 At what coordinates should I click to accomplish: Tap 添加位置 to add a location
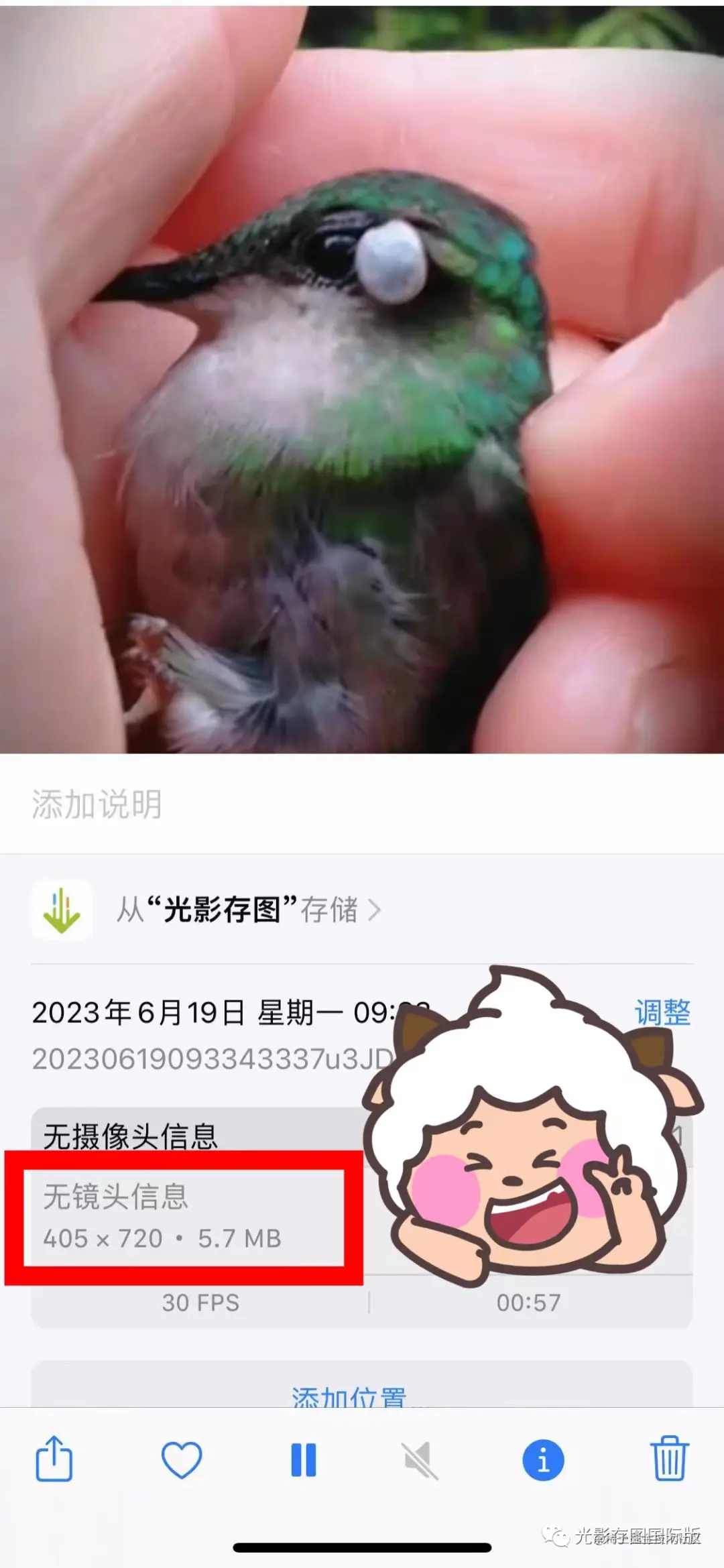coord(349,1394)
